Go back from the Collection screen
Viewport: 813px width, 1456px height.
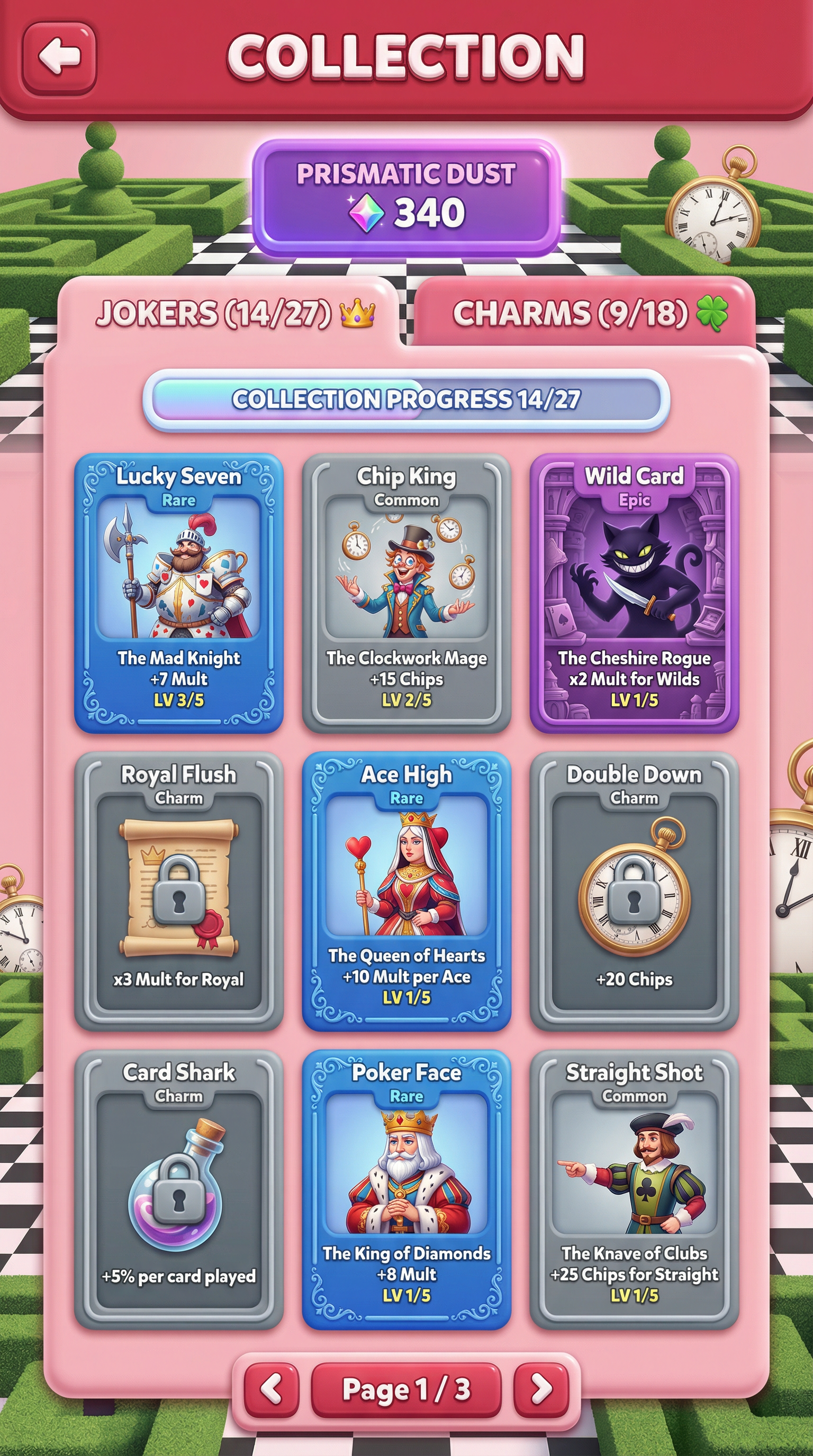click(x=59, y=57)
